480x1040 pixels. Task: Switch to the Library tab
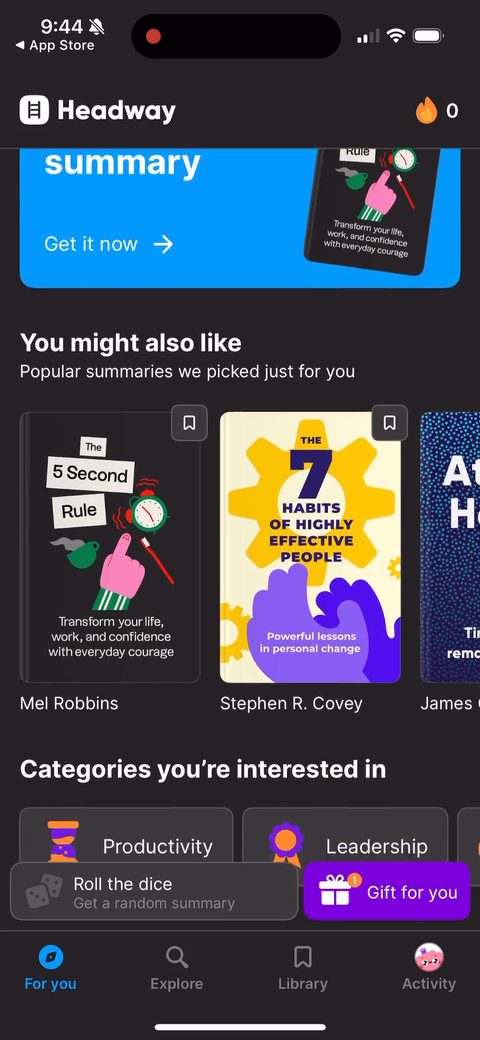tap(303, 969)
